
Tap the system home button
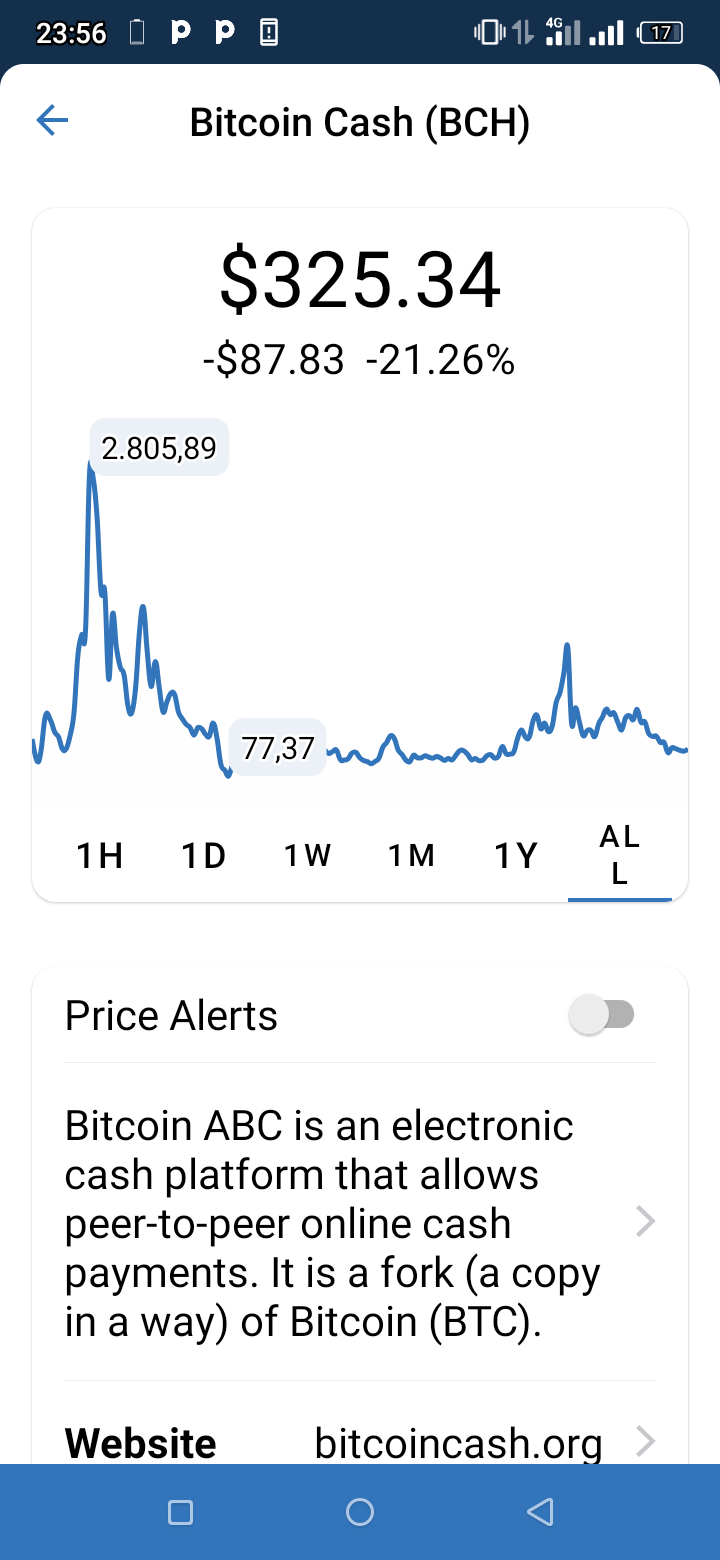360,1512
